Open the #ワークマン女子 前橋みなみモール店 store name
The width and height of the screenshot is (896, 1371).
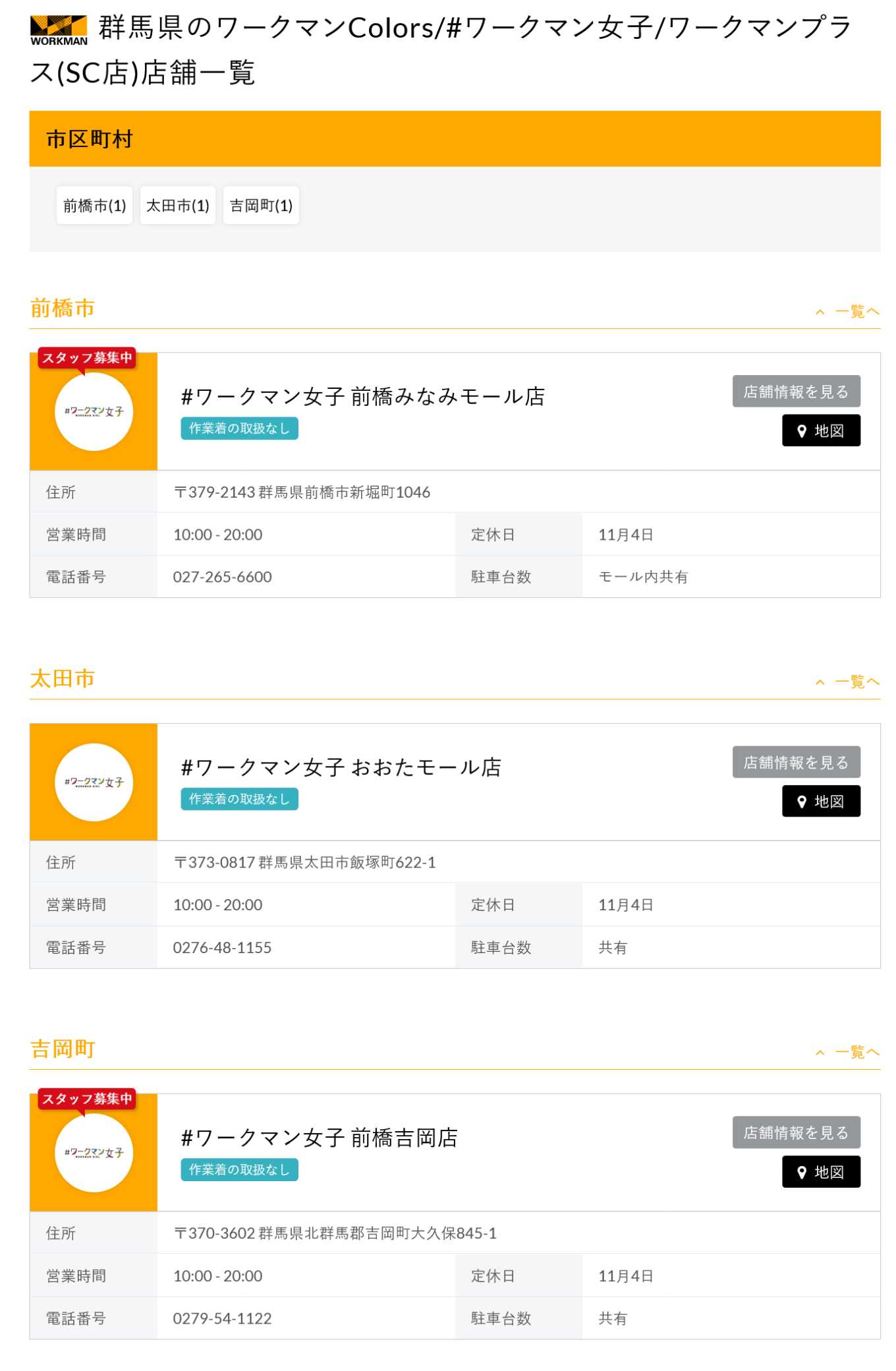click(x=363, y=396)
